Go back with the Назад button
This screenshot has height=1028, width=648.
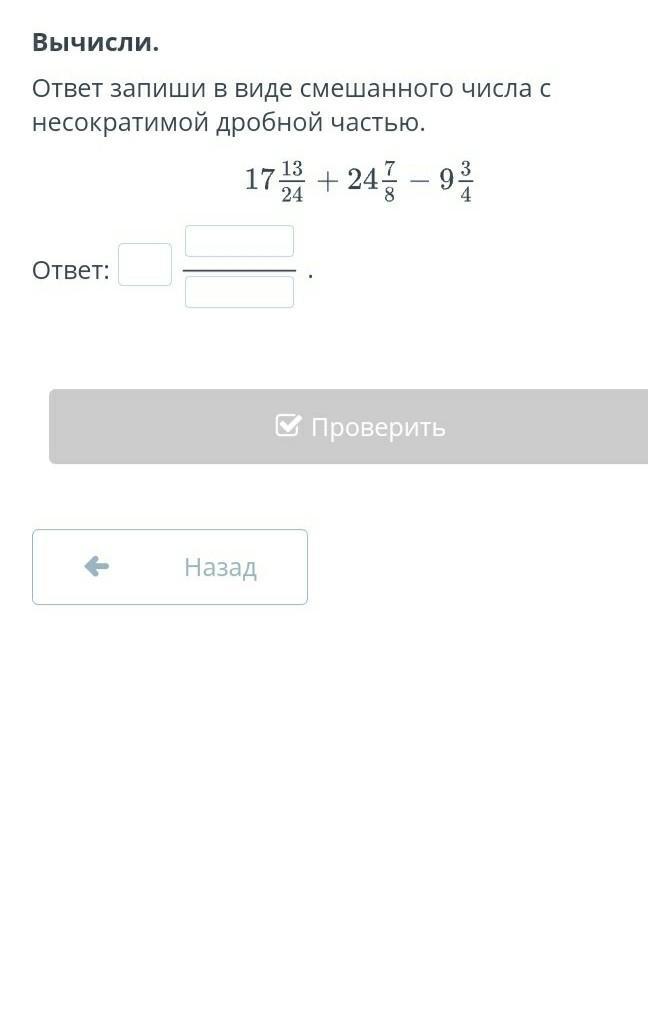pos(170,567)
